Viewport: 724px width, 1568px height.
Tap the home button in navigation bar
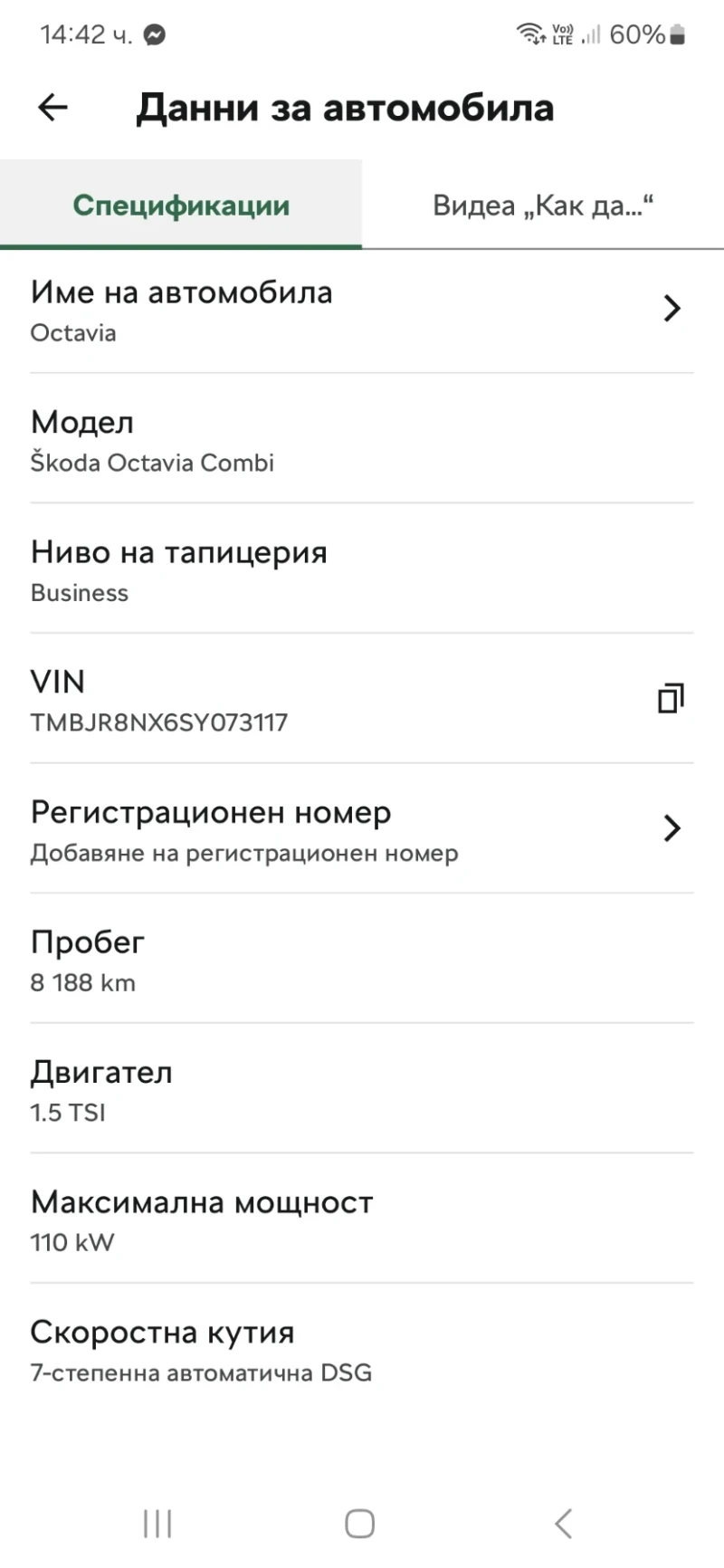coord(359,1523)
